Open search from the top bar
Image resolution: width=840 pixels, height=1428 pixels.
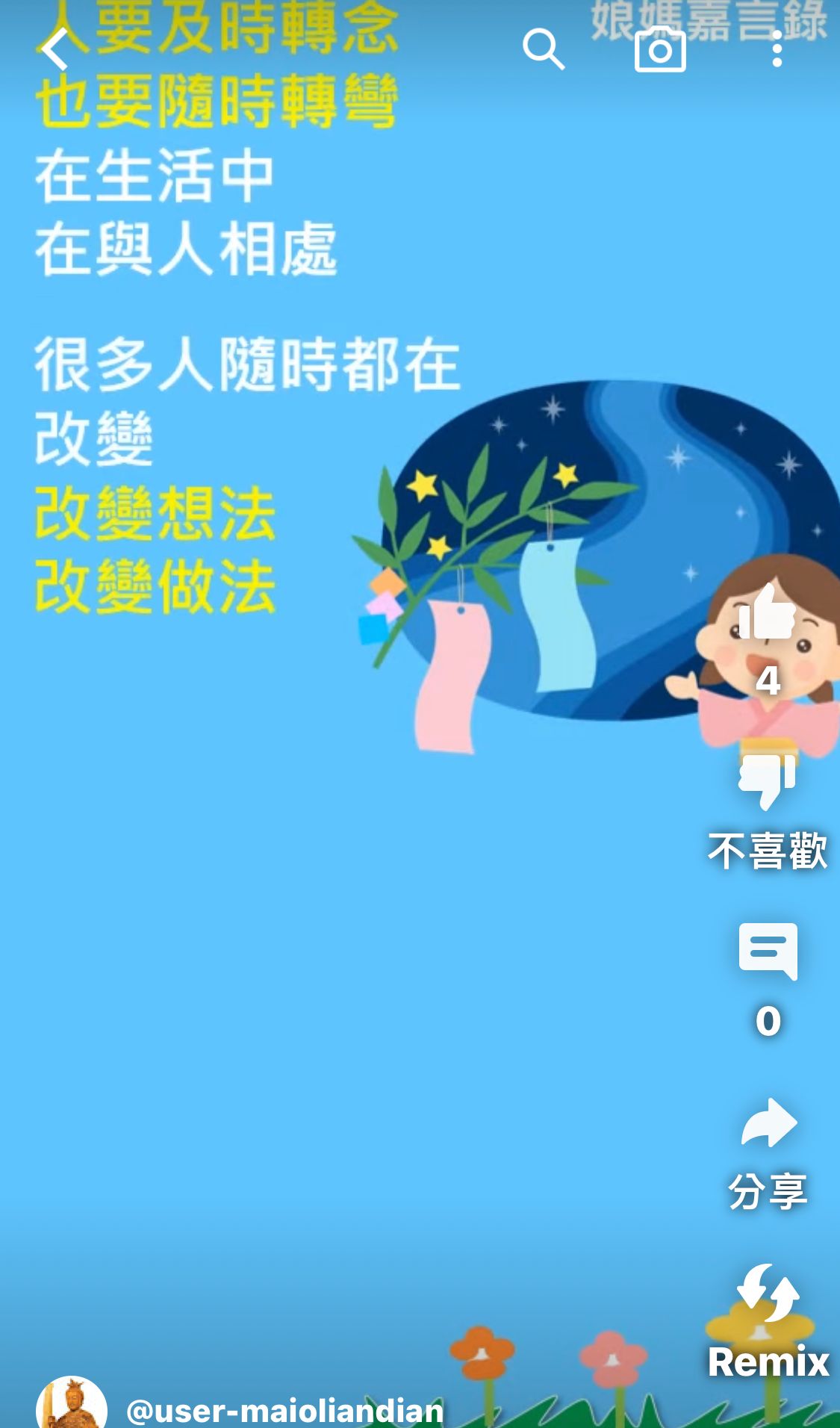coord(543,49)
